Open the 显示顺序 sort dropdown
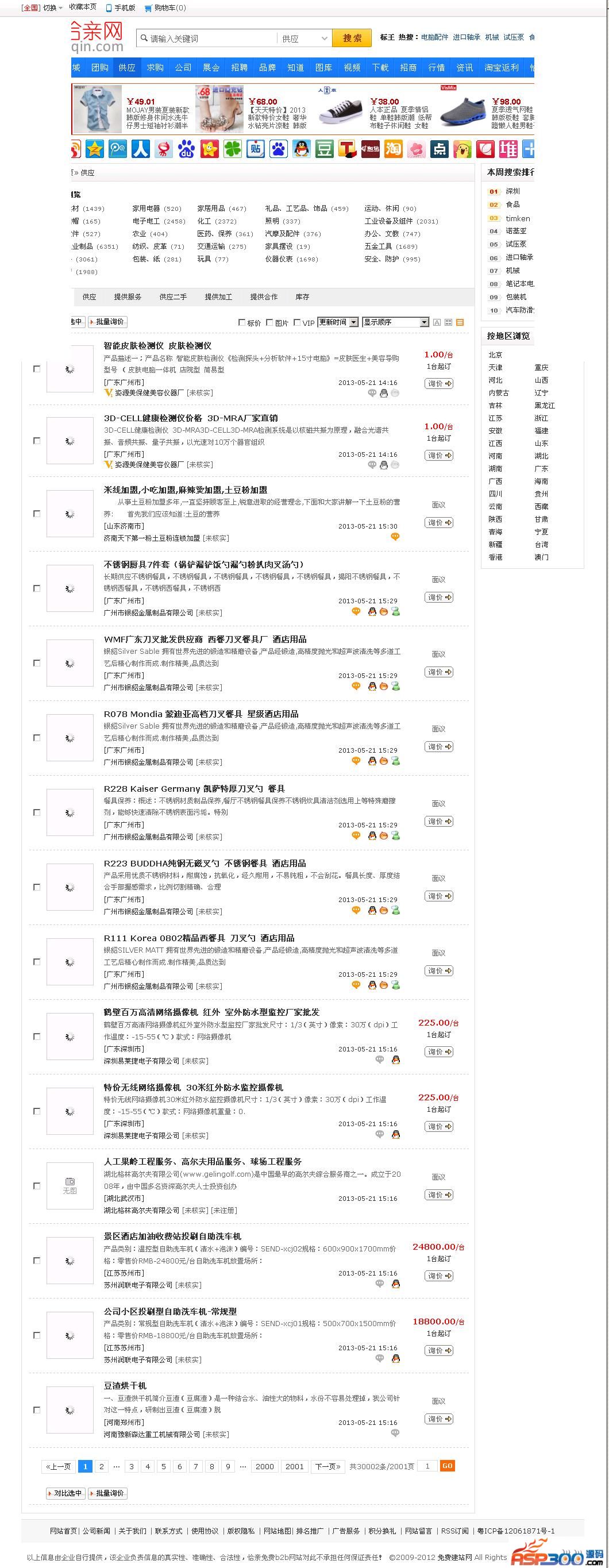Viewport: 609px width, 1568px height. [395, 322]
